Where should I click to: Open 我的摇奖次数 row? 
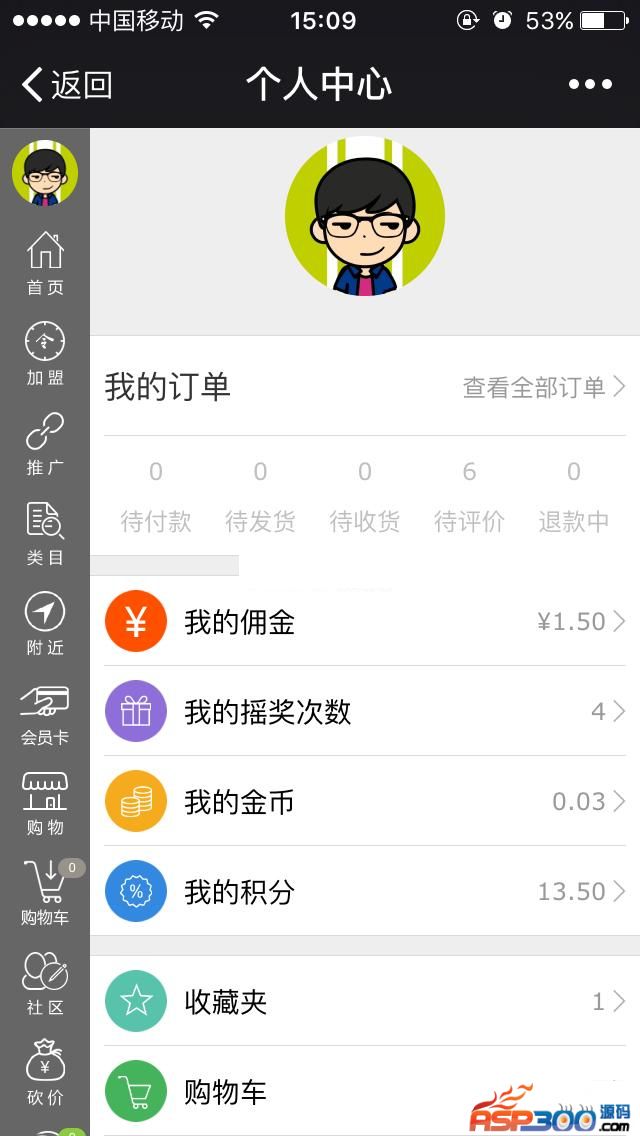[365, 711]
